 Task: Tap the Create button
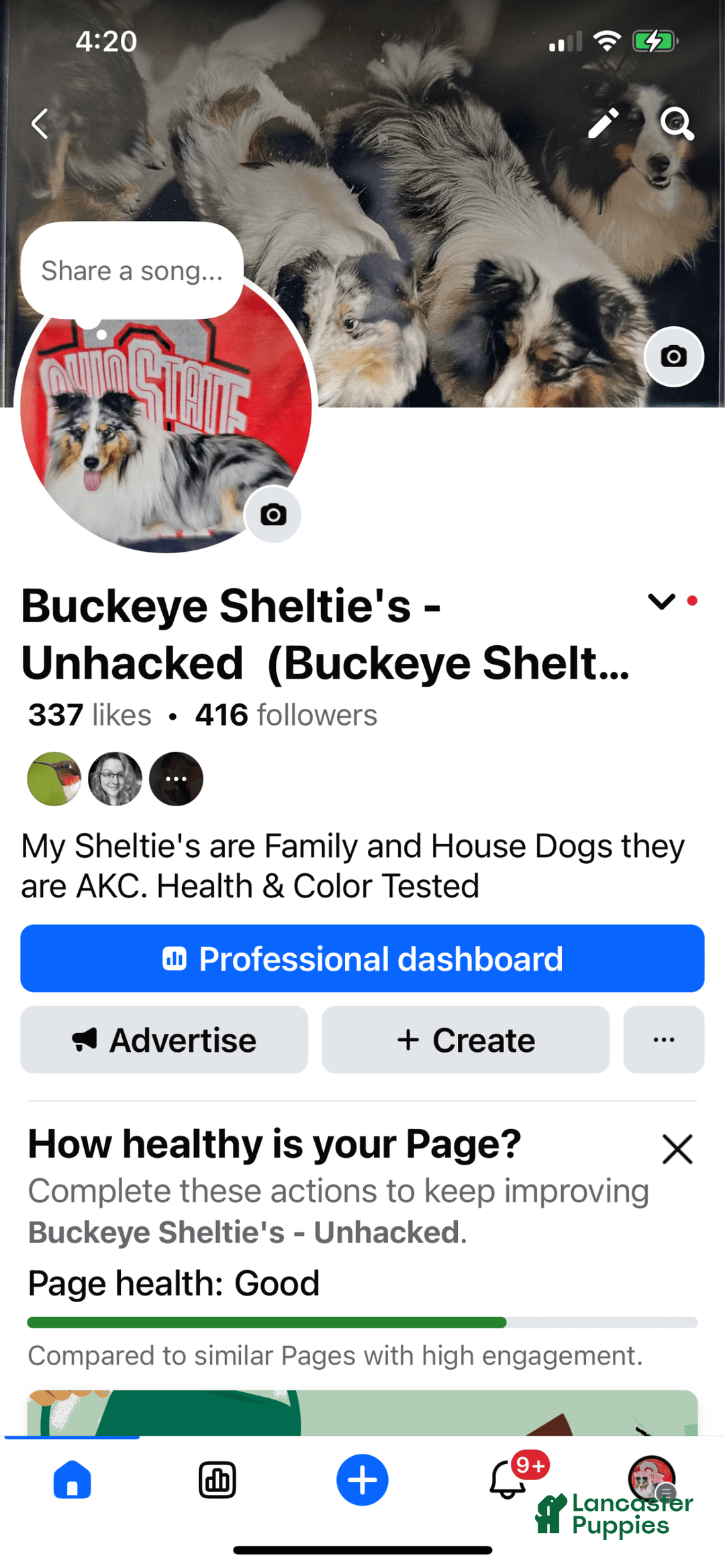[x=465, y=1040]
